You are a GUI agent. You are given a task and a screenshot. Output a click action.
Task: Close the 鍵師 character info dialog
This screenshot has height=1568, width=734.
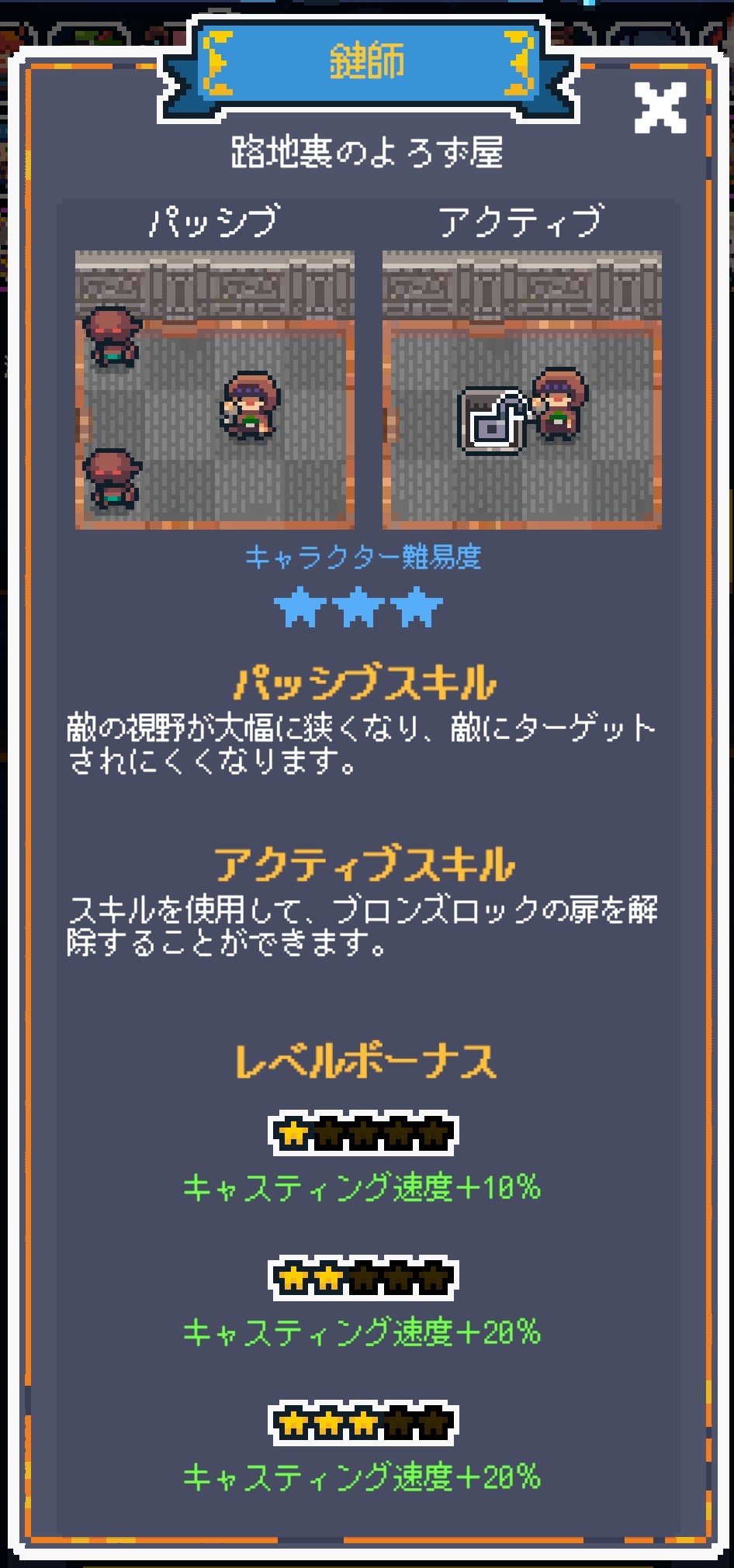[660, 108]
